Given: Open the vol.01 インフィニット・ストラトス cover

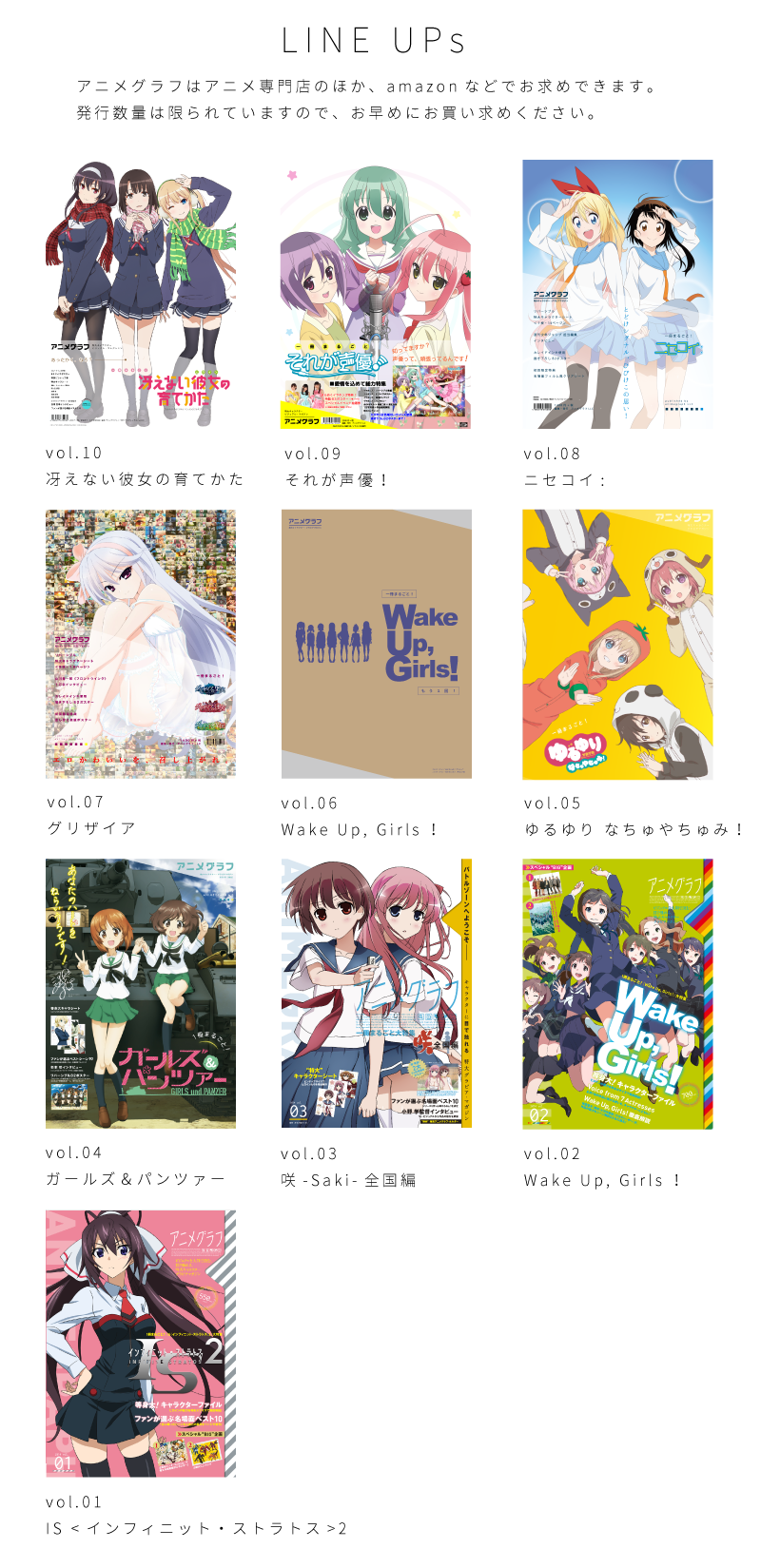Looking at the screenshot, I should click(x=141, y=1344).
